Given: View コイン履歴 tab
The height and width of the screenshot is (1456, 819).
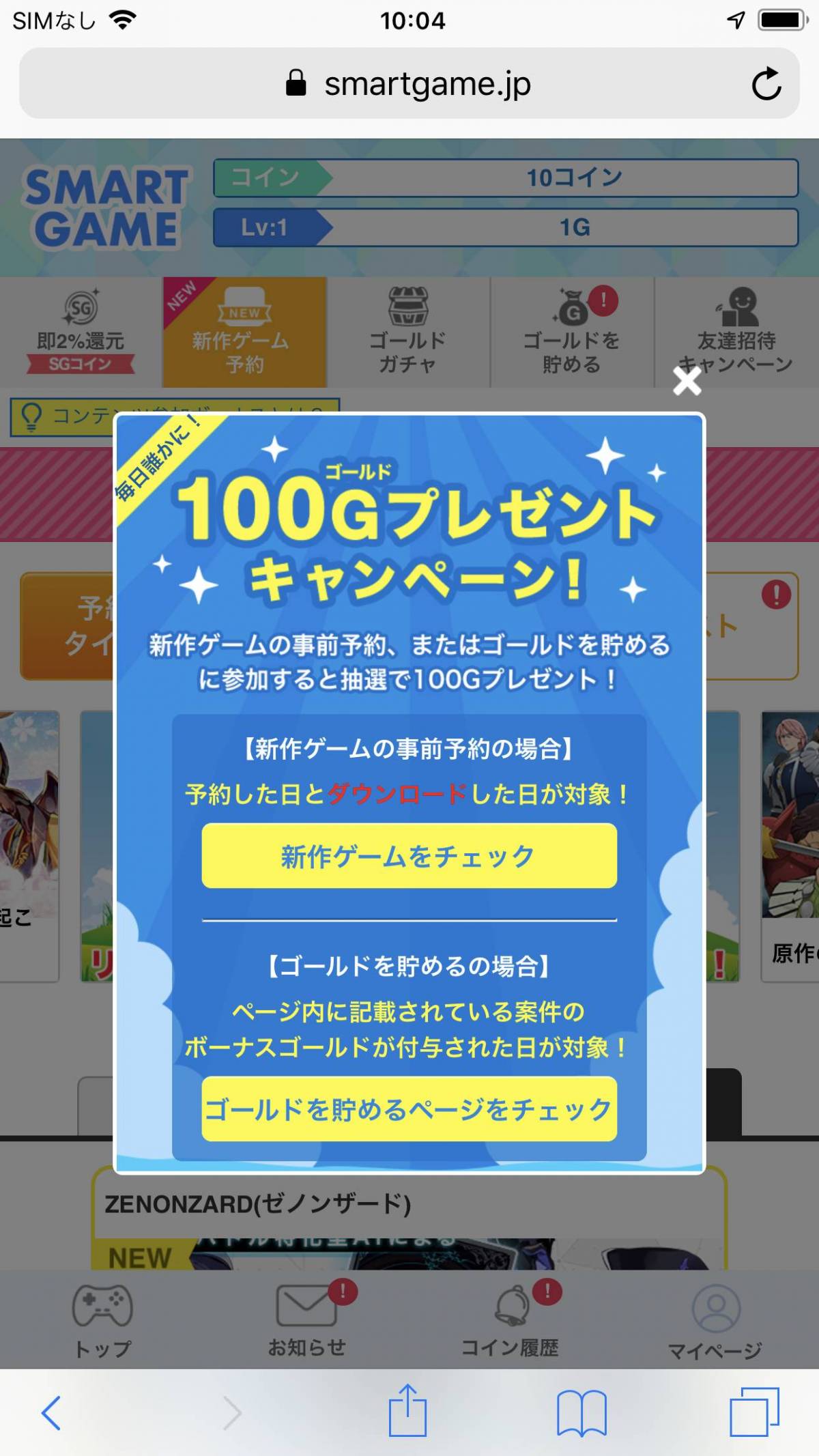Looking at the screenshot, I should tap(511, 1321).
